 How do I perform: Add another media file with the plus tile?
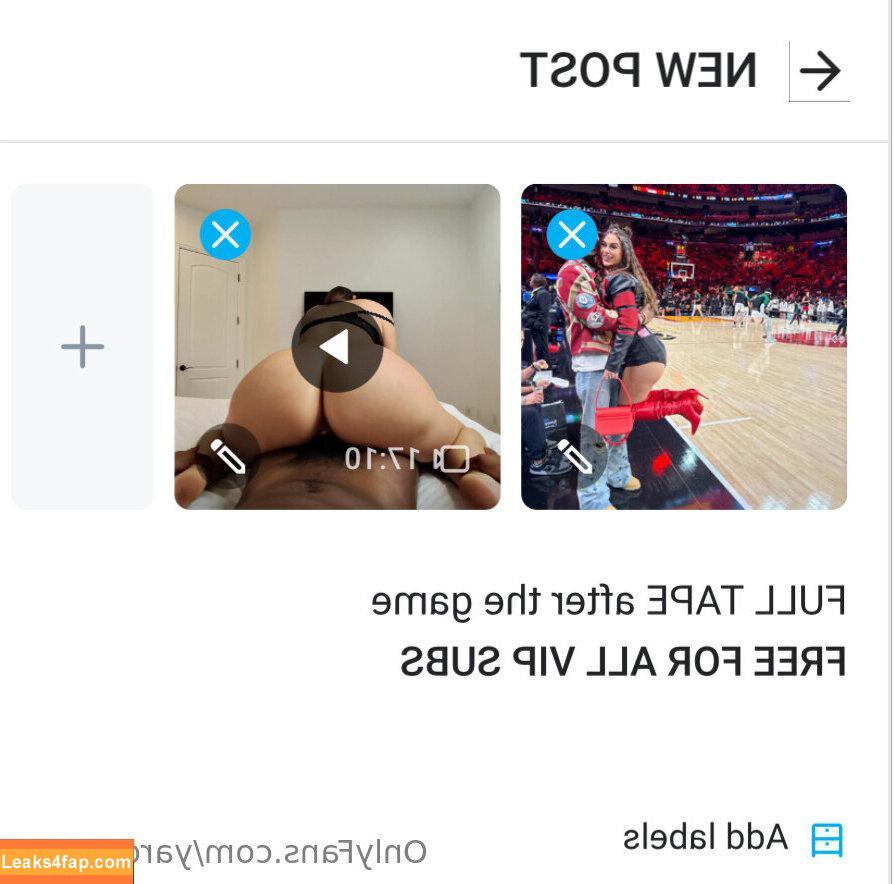click(x=82, y=347)
